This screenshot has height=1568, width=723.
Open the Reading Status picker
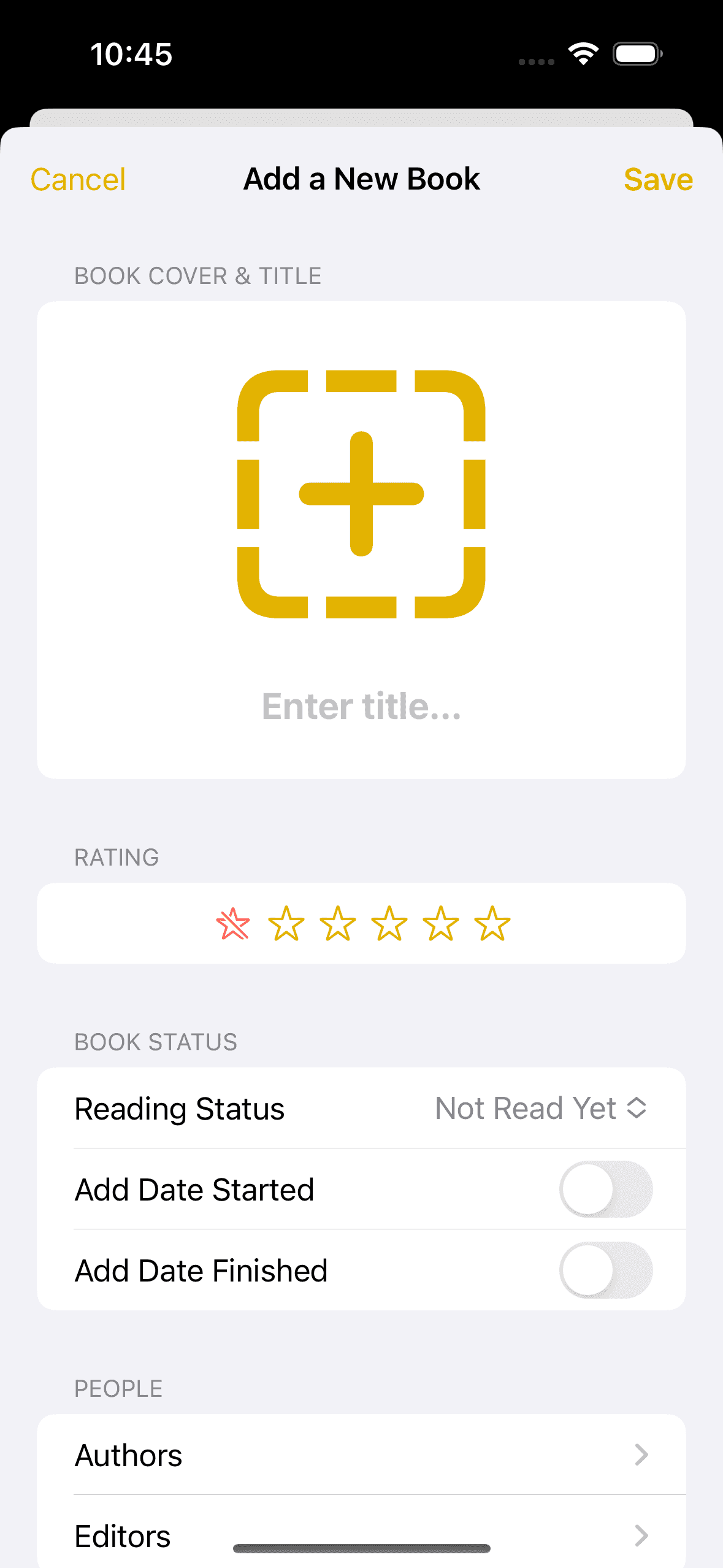point(540,1109)
